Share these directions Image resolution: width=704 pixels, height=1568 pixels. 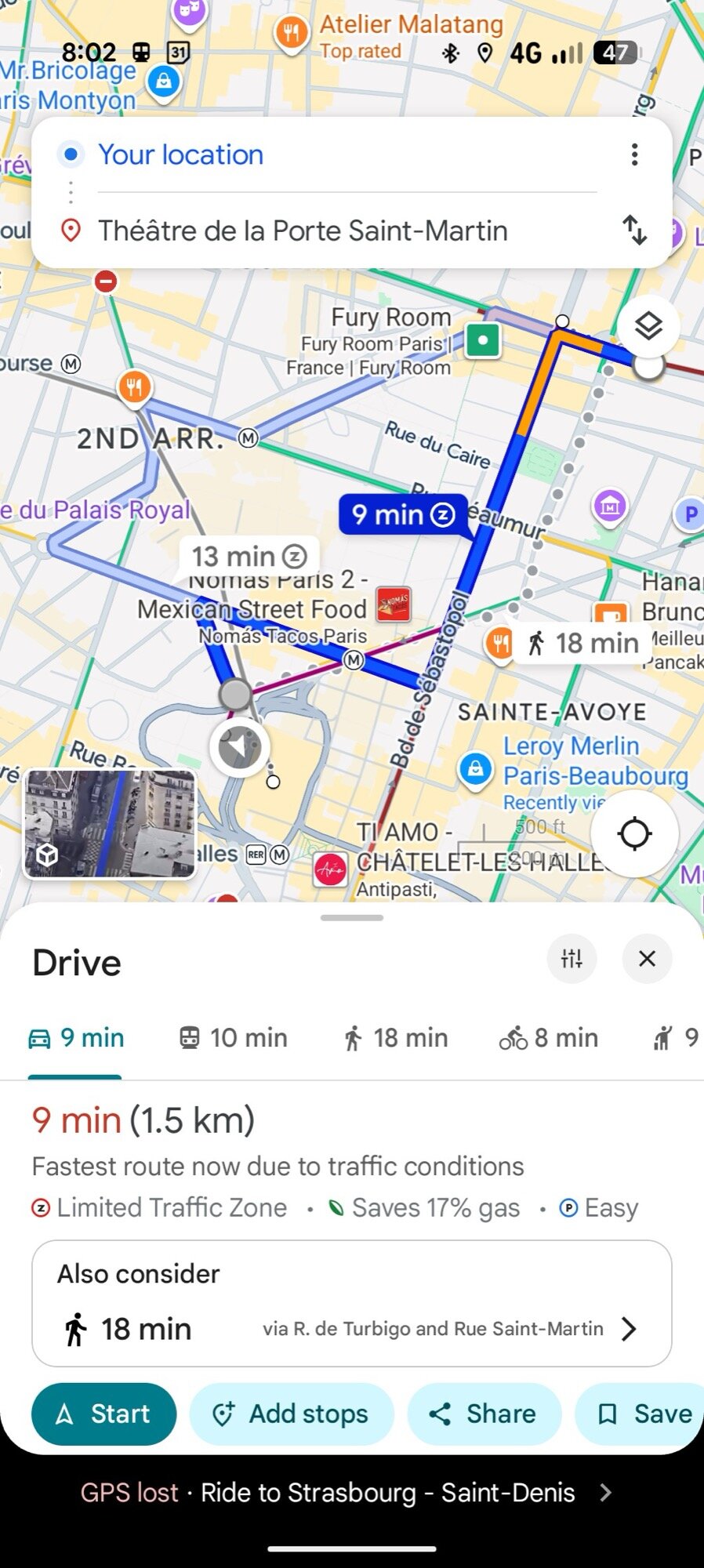[x=484, y=1414]
